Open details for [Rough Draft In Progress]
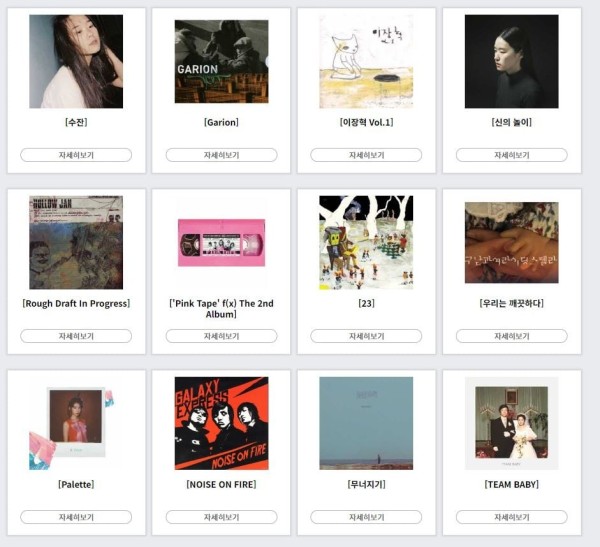Image resolution: width=600 pixels, height=547 pixels. point(76,336)
